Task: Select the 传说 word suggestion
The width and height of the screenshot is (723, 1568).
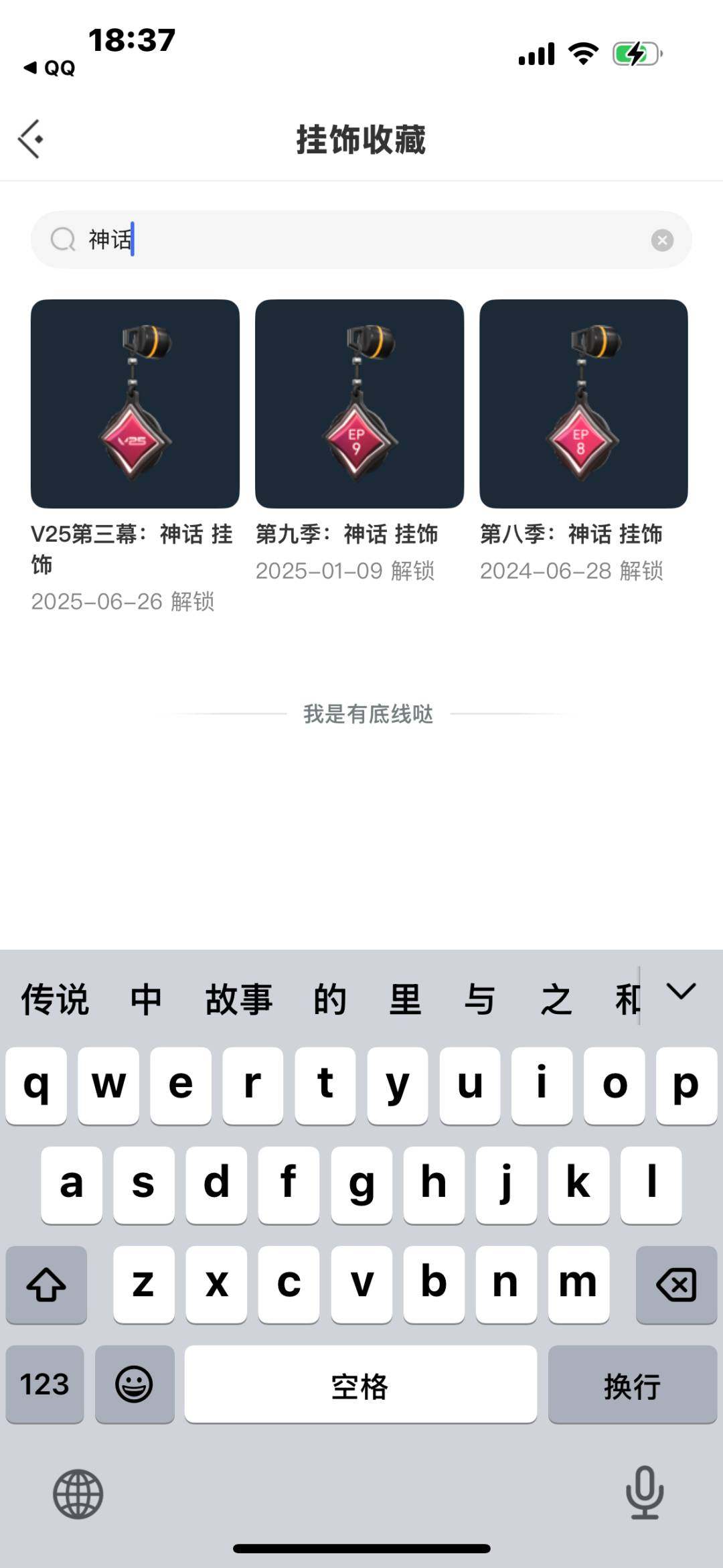Action: pos(54,998)
